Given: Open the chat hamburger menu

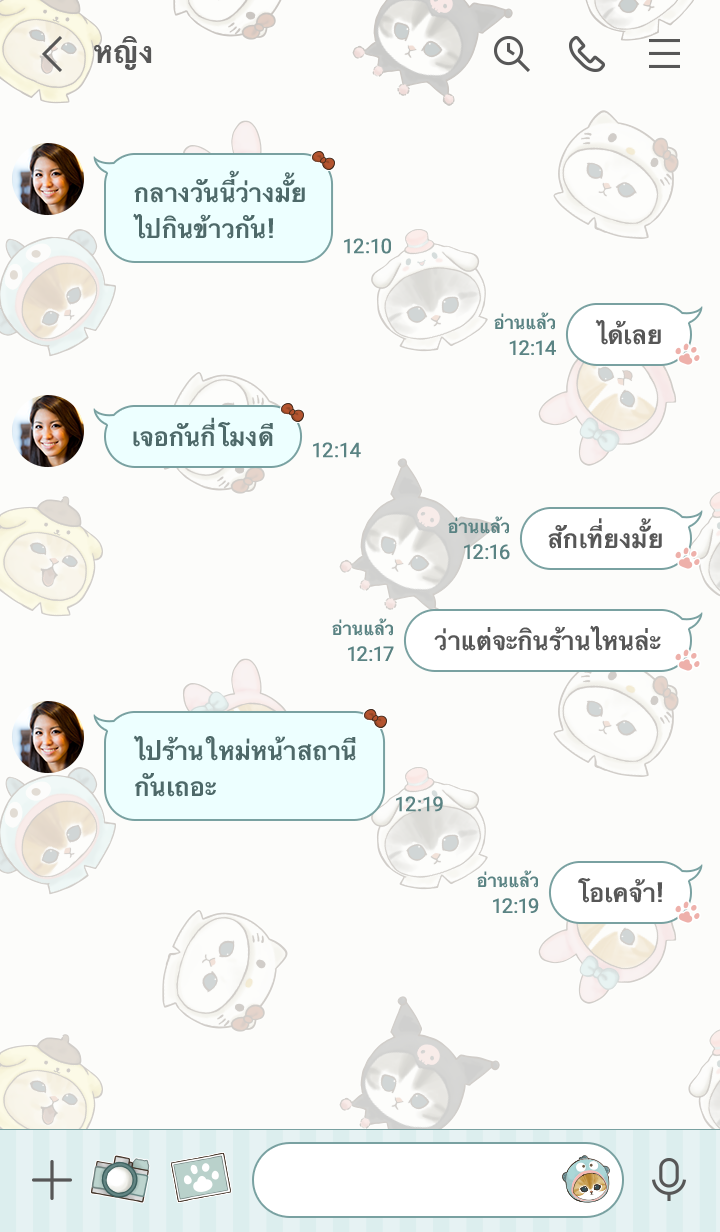Looking at the screenshot, I should click(x=664, y=54).
